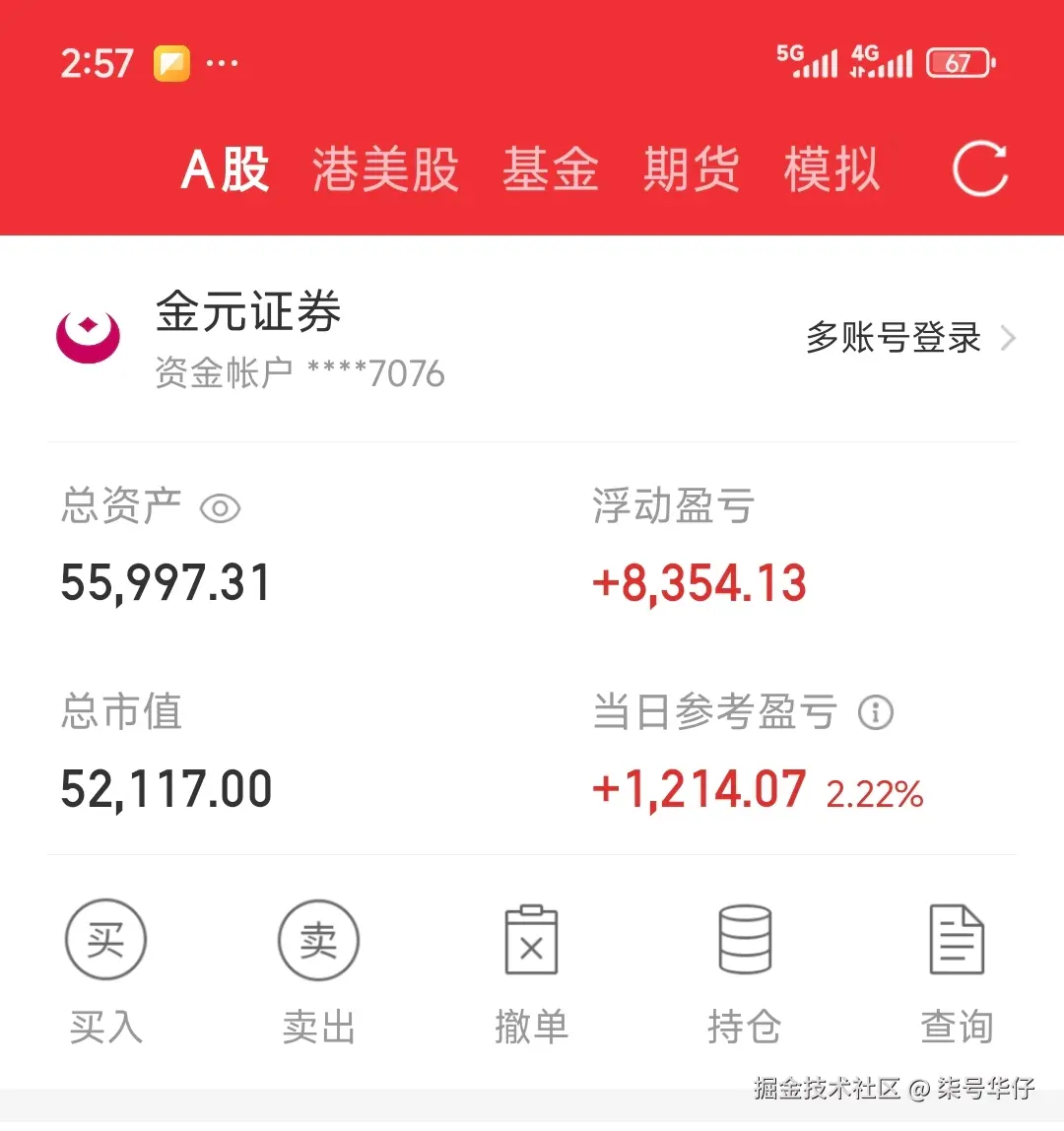This screenshot has width=1064, height=1131.
Task: Tap the refresh icon in the top bar
Action: 978,167
